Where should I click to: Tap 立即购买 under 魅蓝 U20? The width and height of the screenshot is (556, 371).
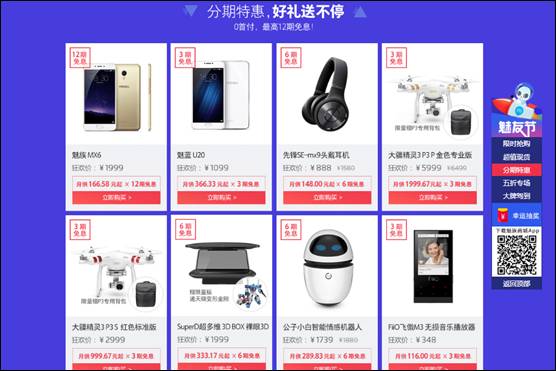pyautogui.click(x=221, y=198)
